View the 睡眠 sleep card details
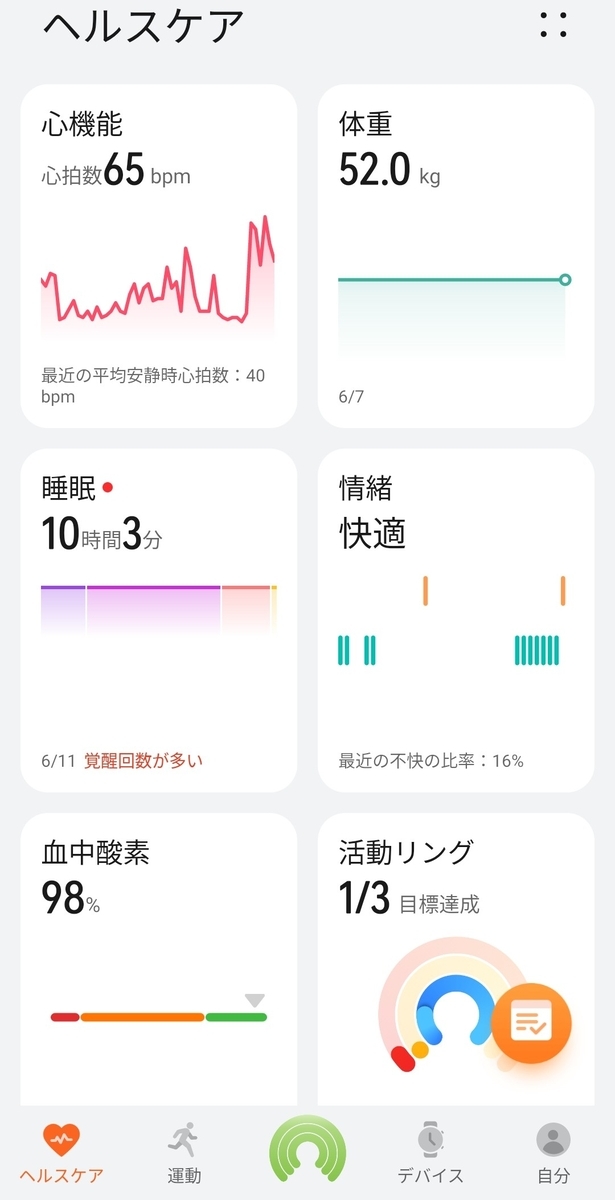 click(159, 620)
